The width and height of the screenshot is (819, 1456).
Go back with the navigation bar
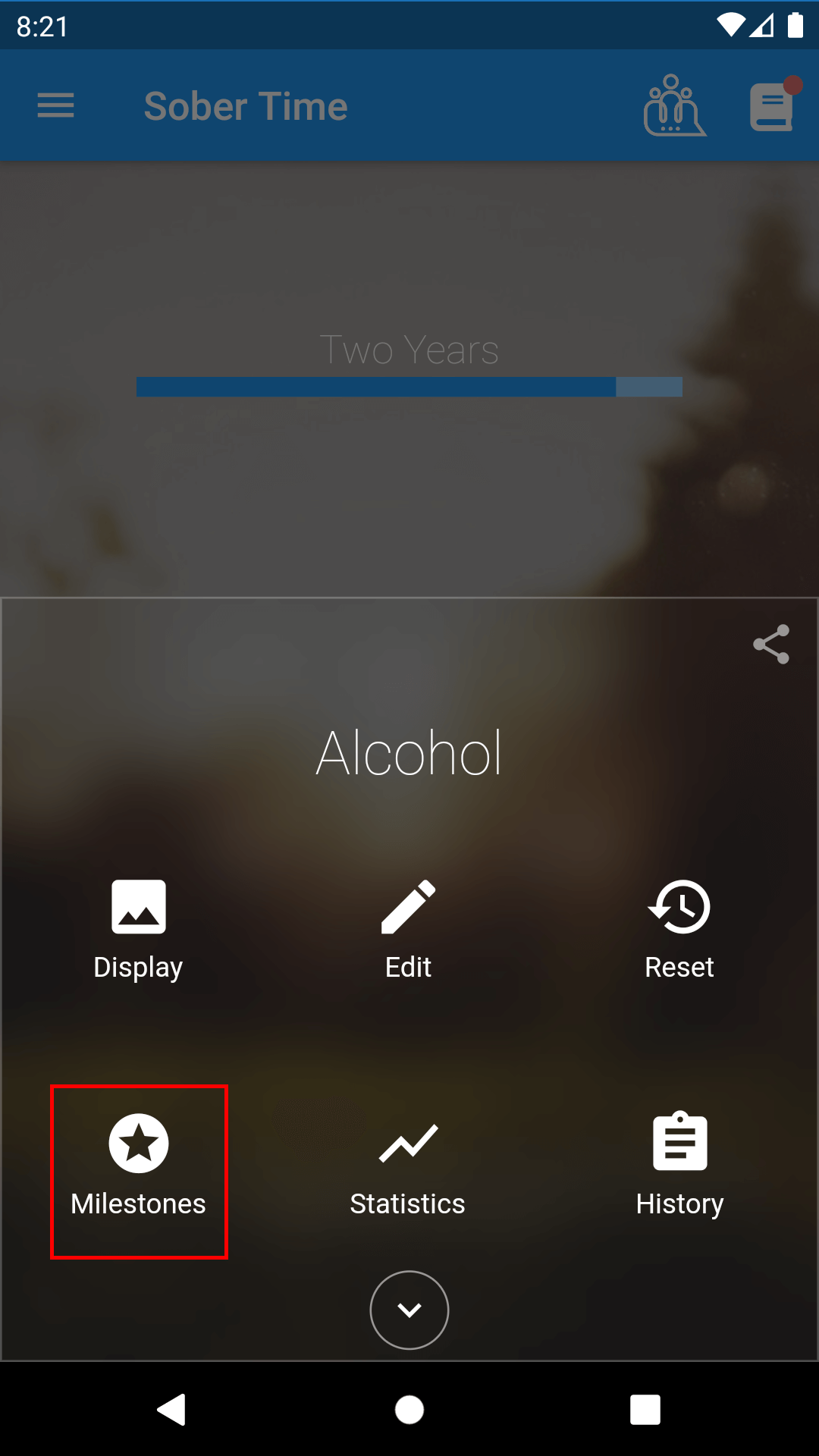click(x=172, y=1410)
